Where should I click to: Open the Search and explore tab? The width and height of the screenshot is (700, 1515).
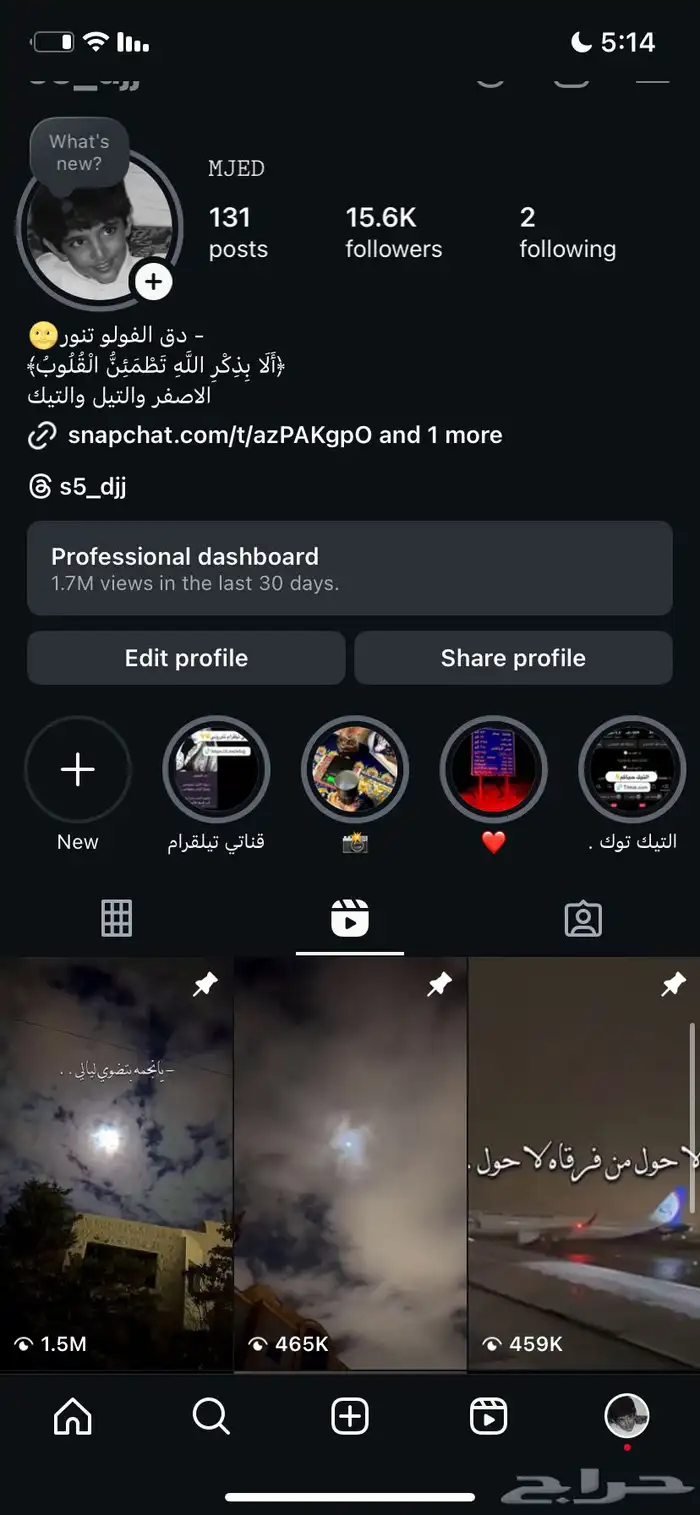click(211, 1416)
